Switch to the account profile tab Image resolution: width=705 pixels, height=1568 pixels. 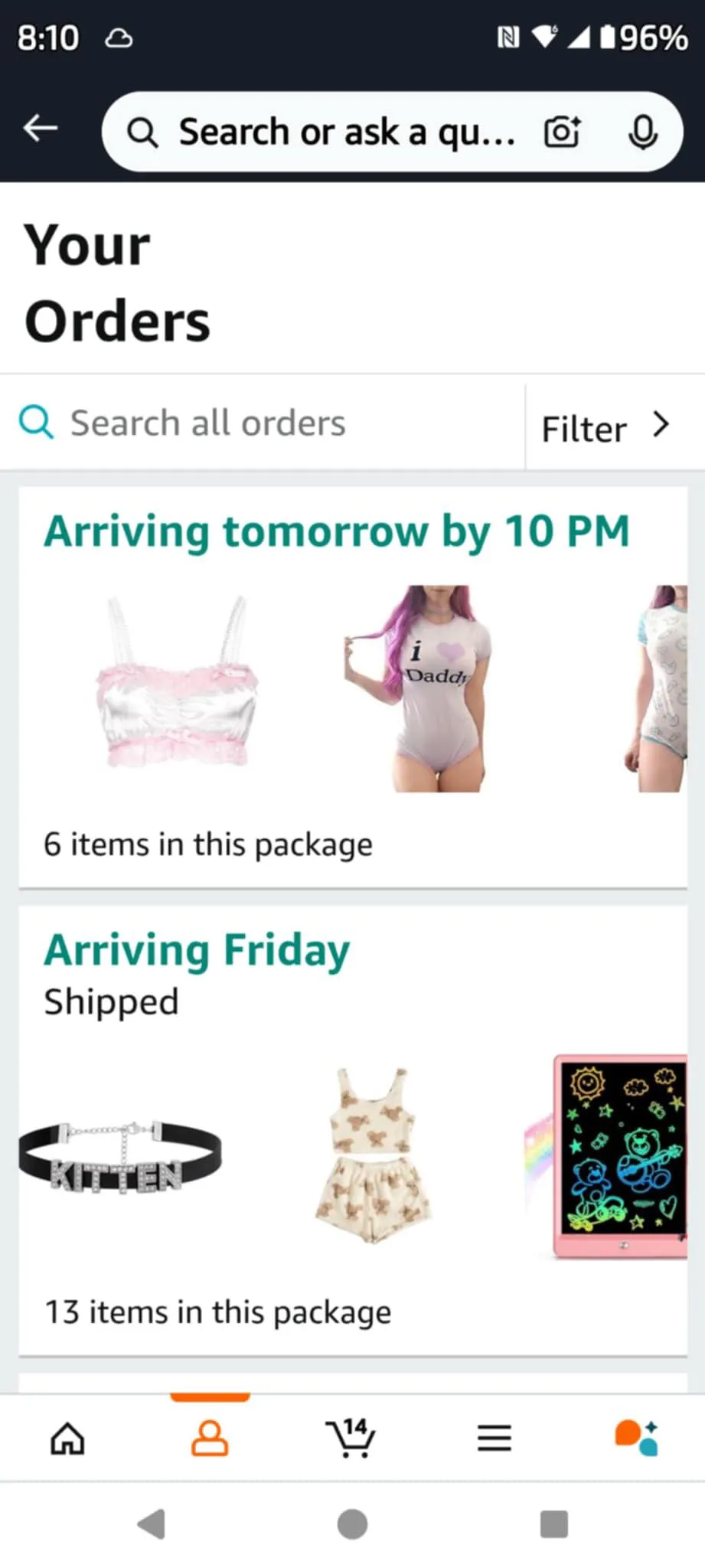pyautogui.click(x=209, y=1438)
